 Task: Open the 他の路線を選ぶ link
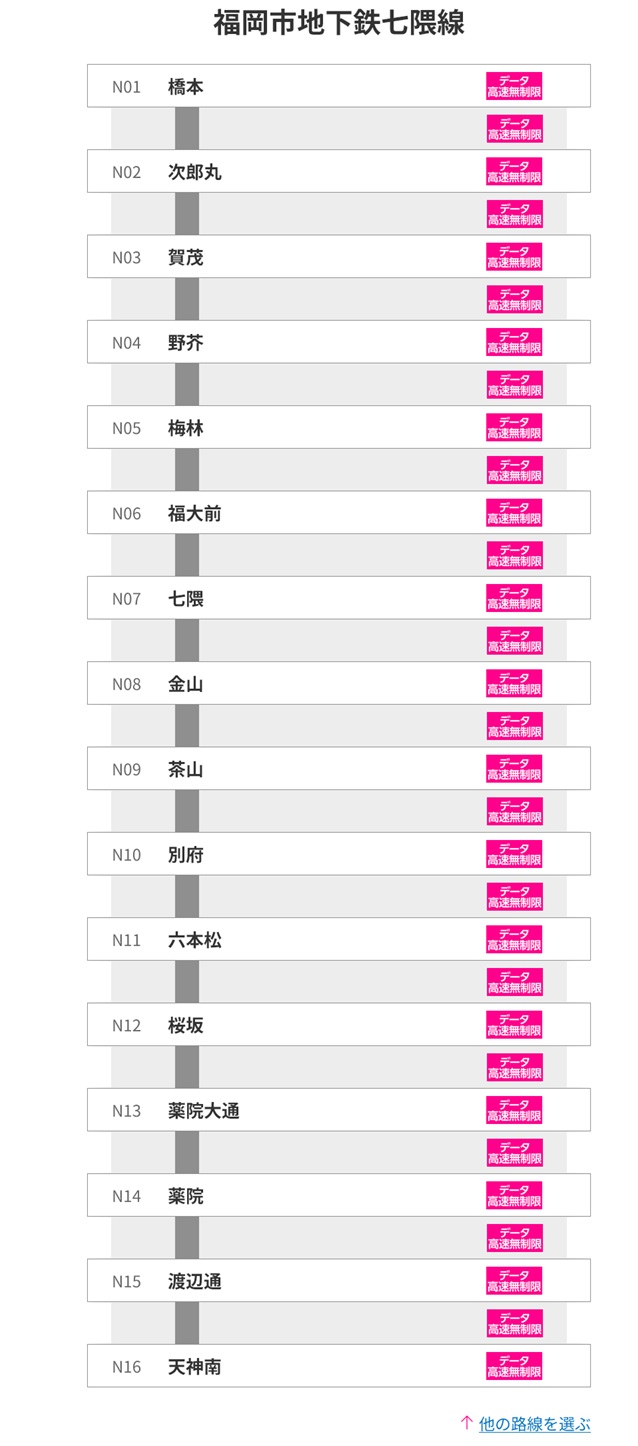tap(534, 1424)
